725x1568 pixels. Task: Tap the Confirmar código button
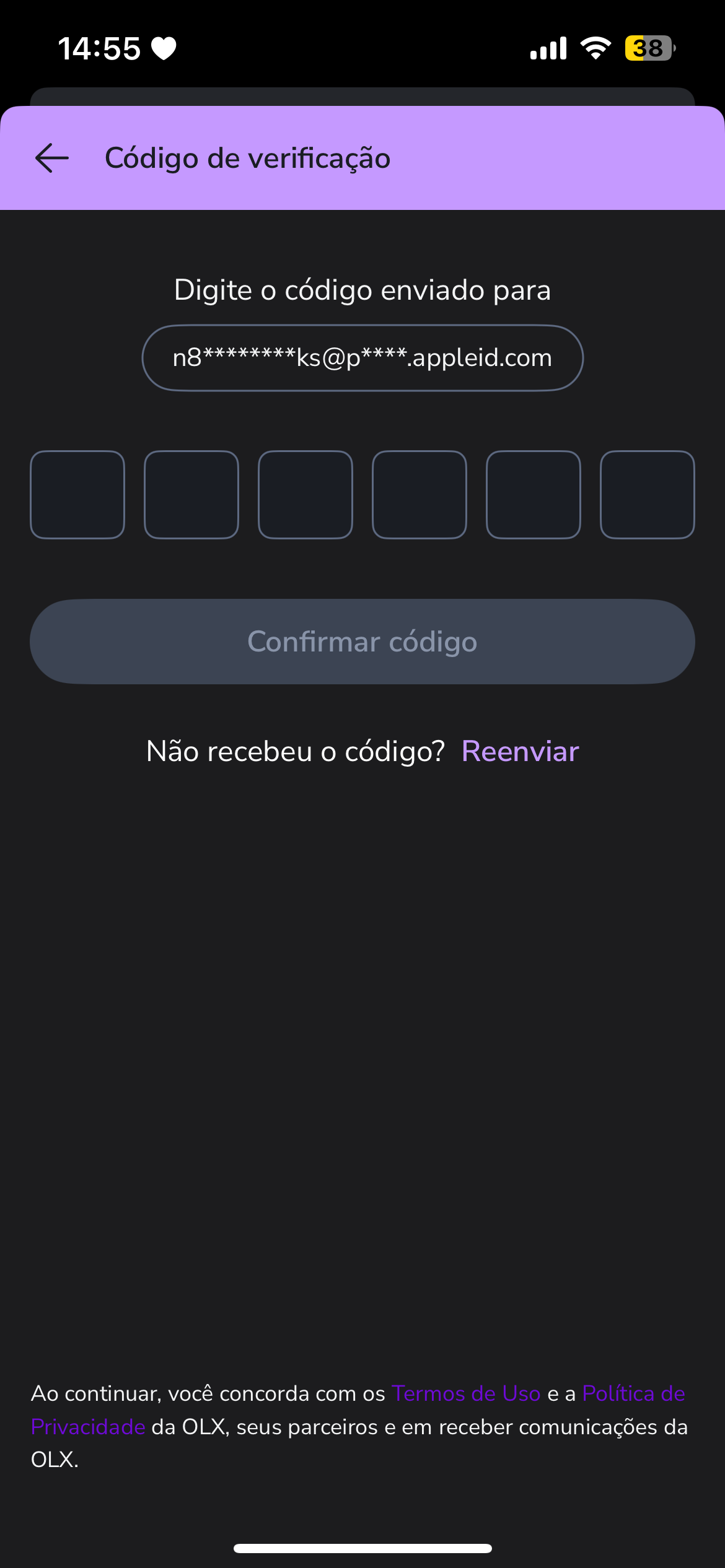point(362,642)
